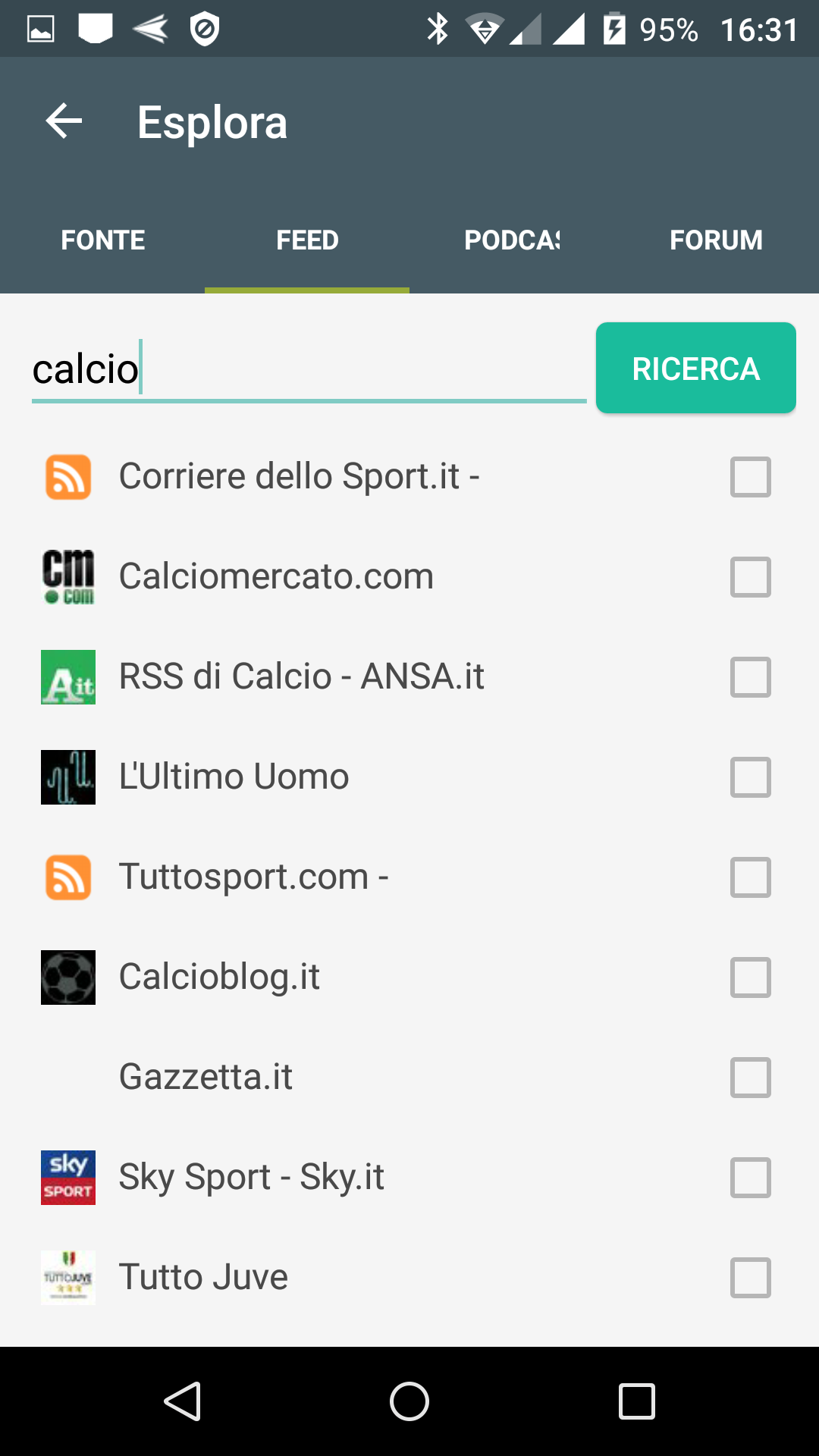Check the L'Ultimo Uomo checkbox
The height and width of the screenshot is (1456, 819).
click(751, 777)
